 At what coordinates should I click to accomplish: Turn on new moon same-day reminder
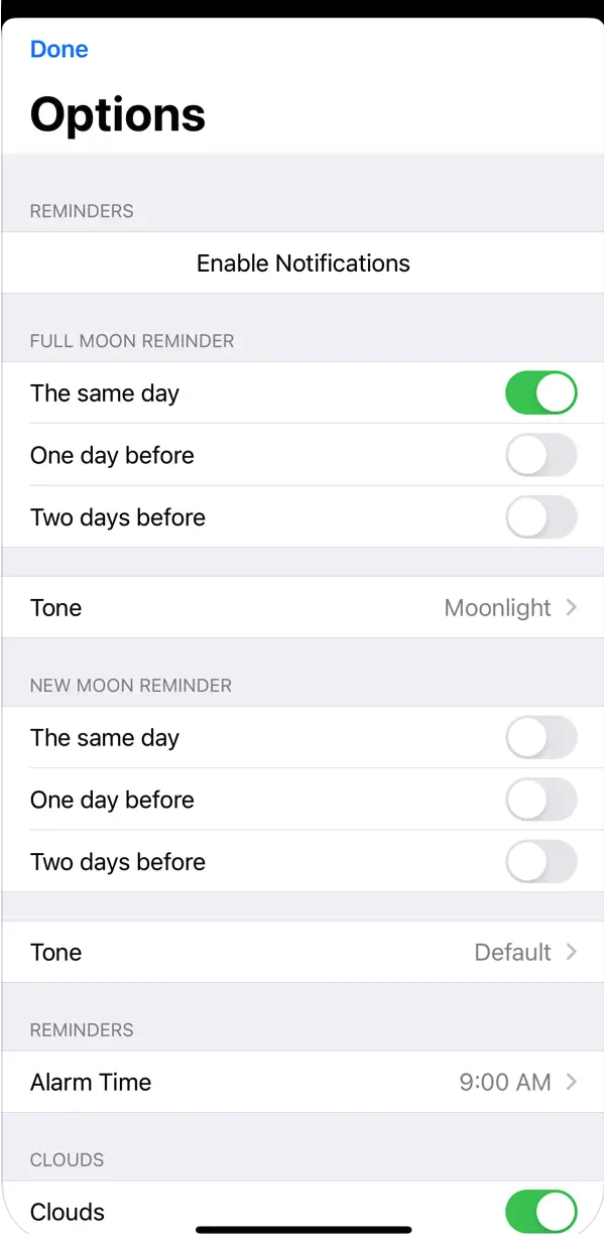point(541,738)
